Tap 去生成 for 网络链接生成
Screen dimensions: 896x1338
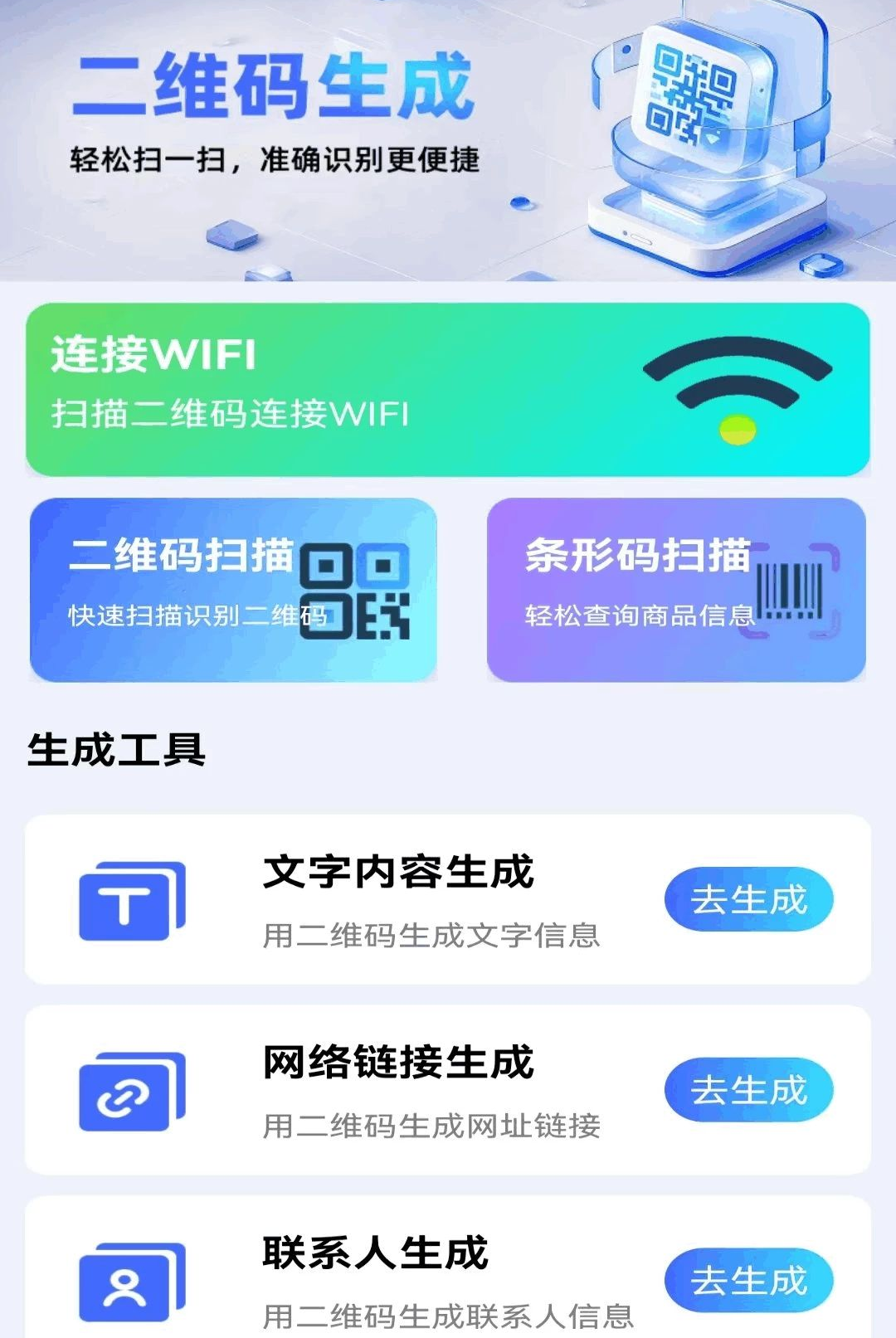tap(748, 1090)
